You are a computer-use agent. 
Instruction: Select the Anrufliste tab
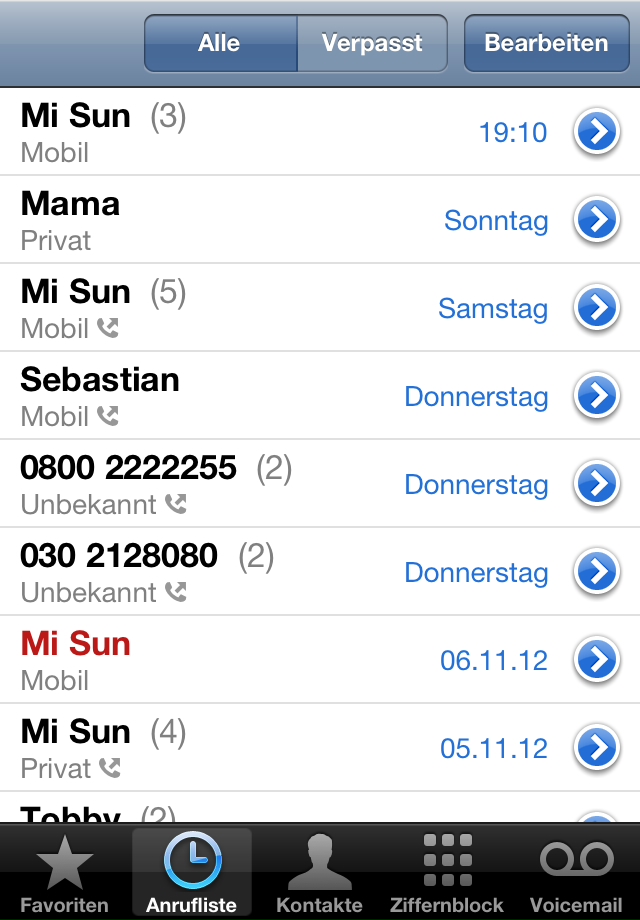[192, 874]
